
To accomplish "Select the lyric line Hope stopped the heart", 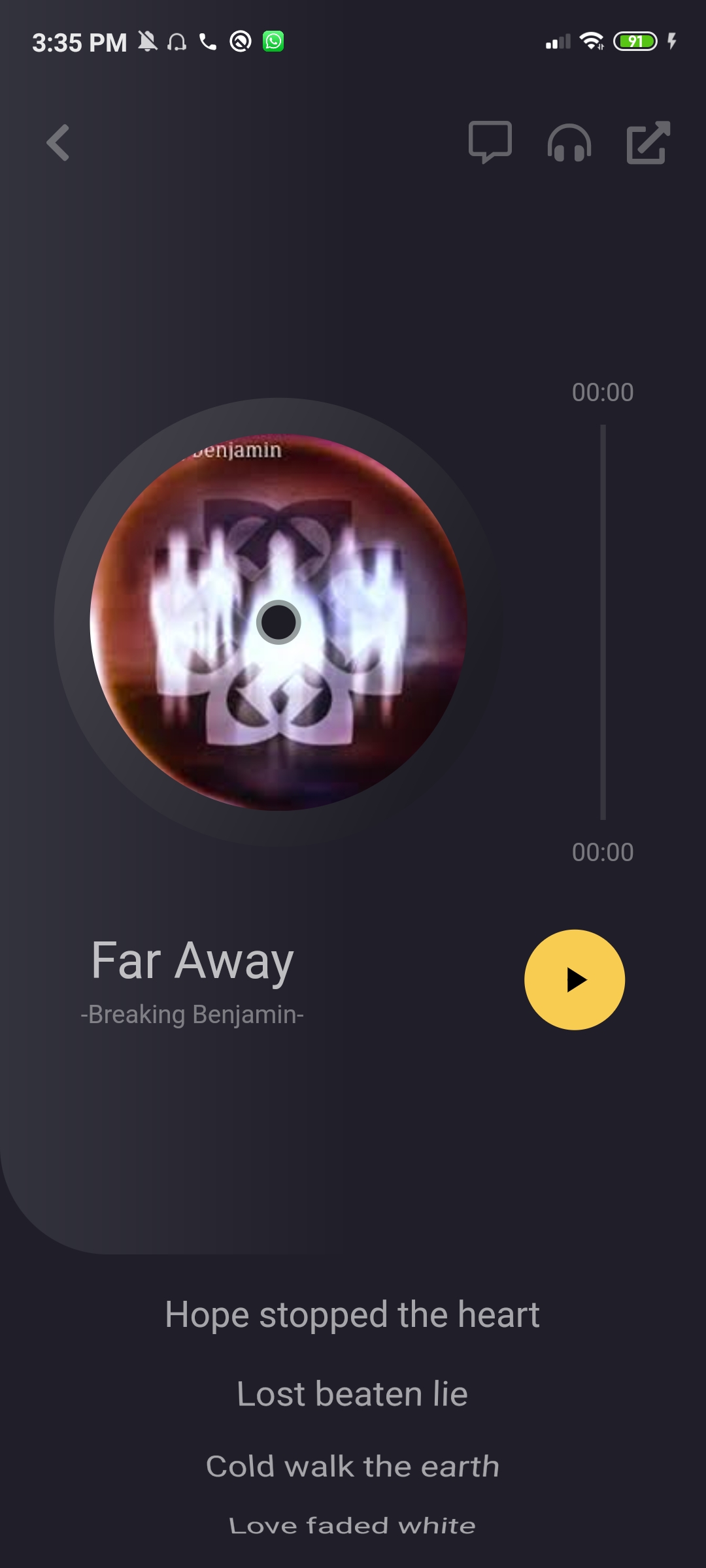I will [x=353, y=1315].
